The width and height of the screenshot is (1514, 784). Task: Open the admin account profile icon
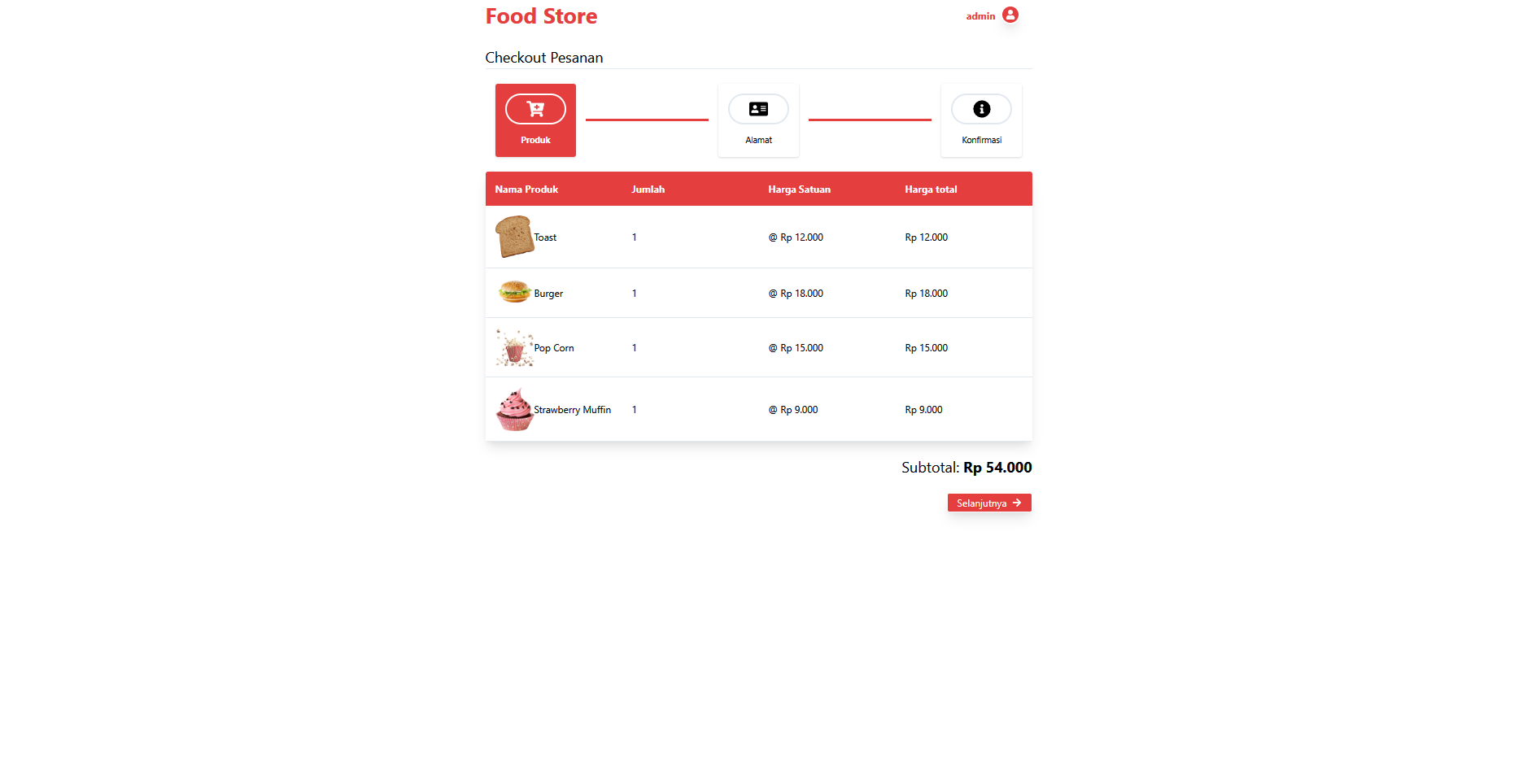point(1010,15)
